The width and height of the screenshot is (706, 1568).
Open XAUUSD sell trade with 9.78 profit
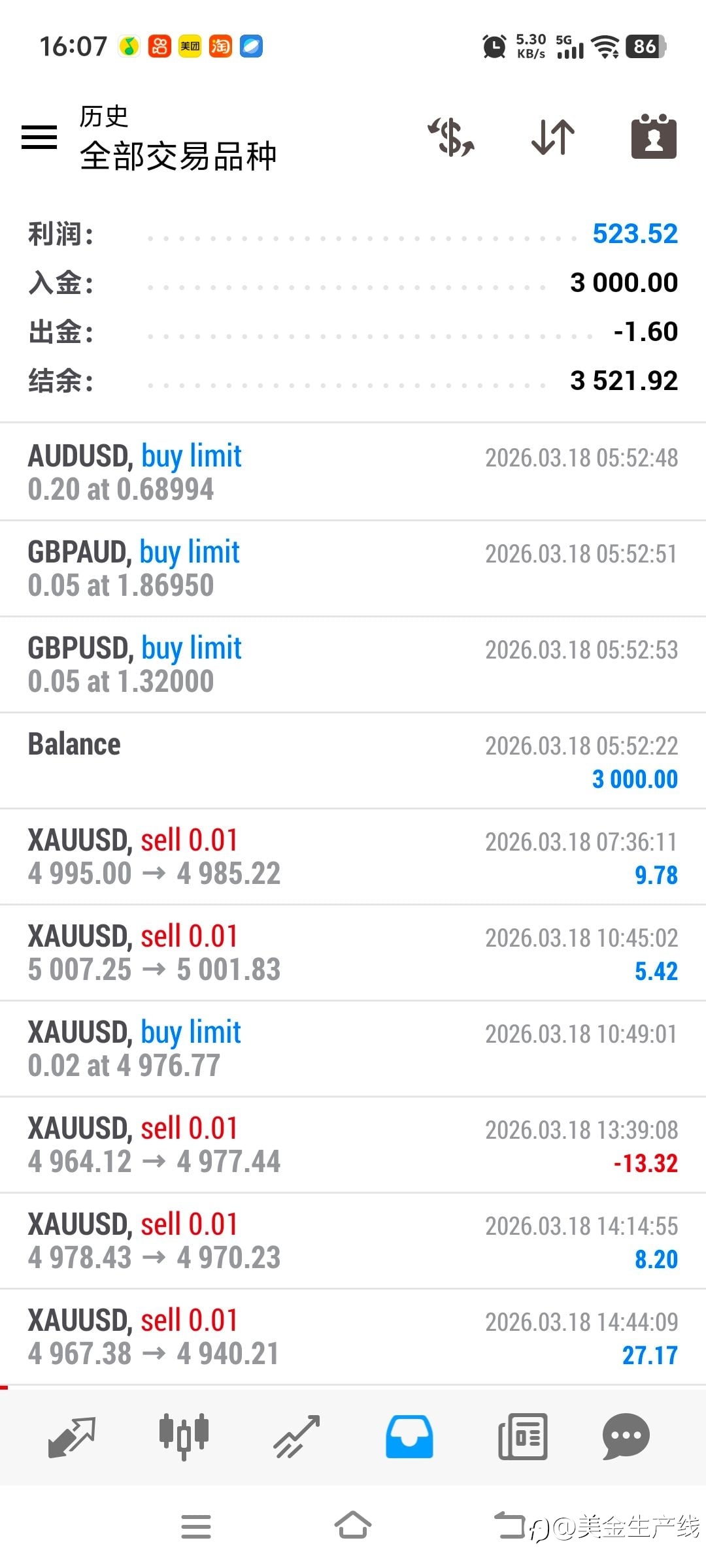(353, 857)
